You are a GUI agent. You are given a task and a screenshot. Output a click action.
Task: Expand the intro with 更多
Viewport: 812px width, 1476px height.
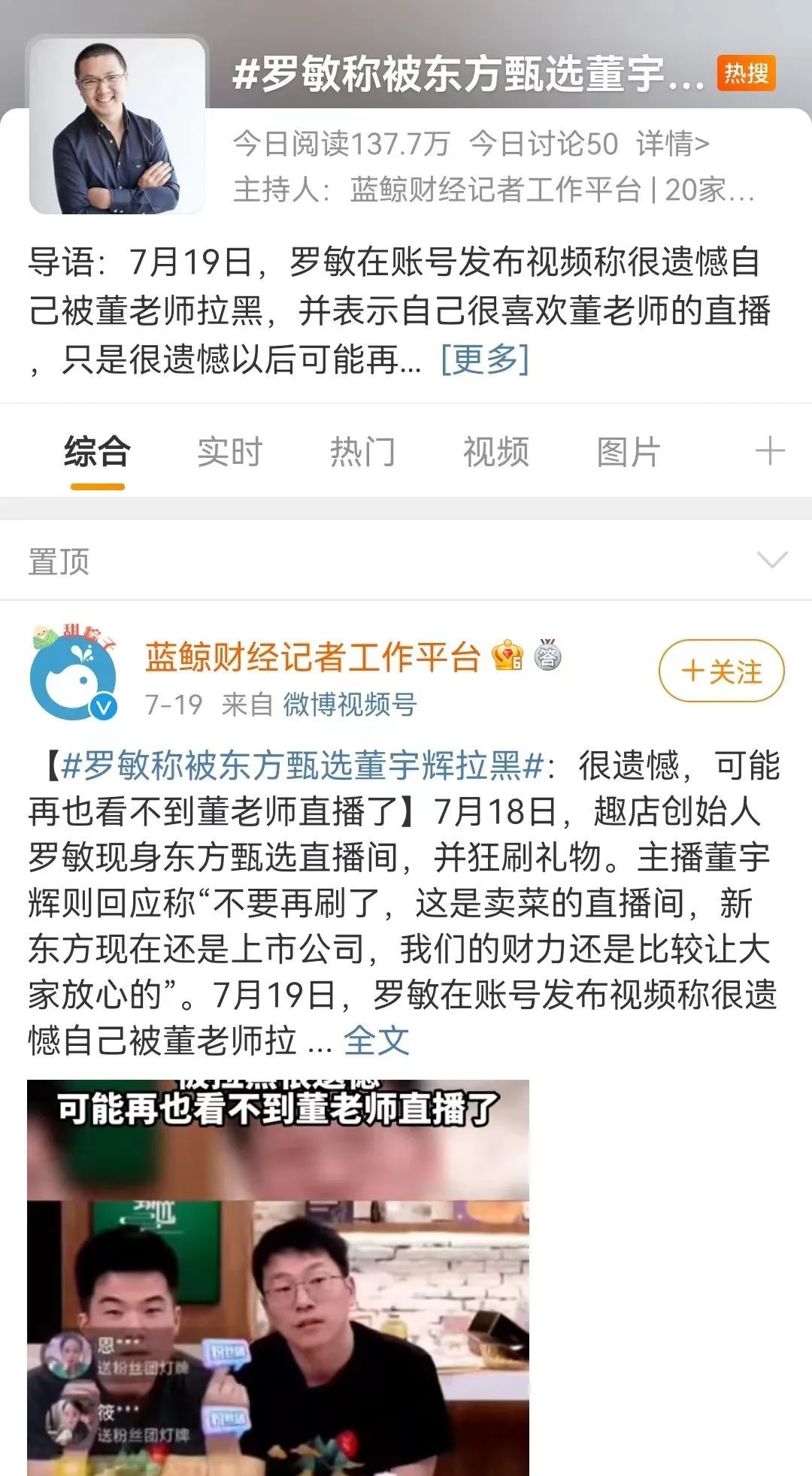pos(485,359)
